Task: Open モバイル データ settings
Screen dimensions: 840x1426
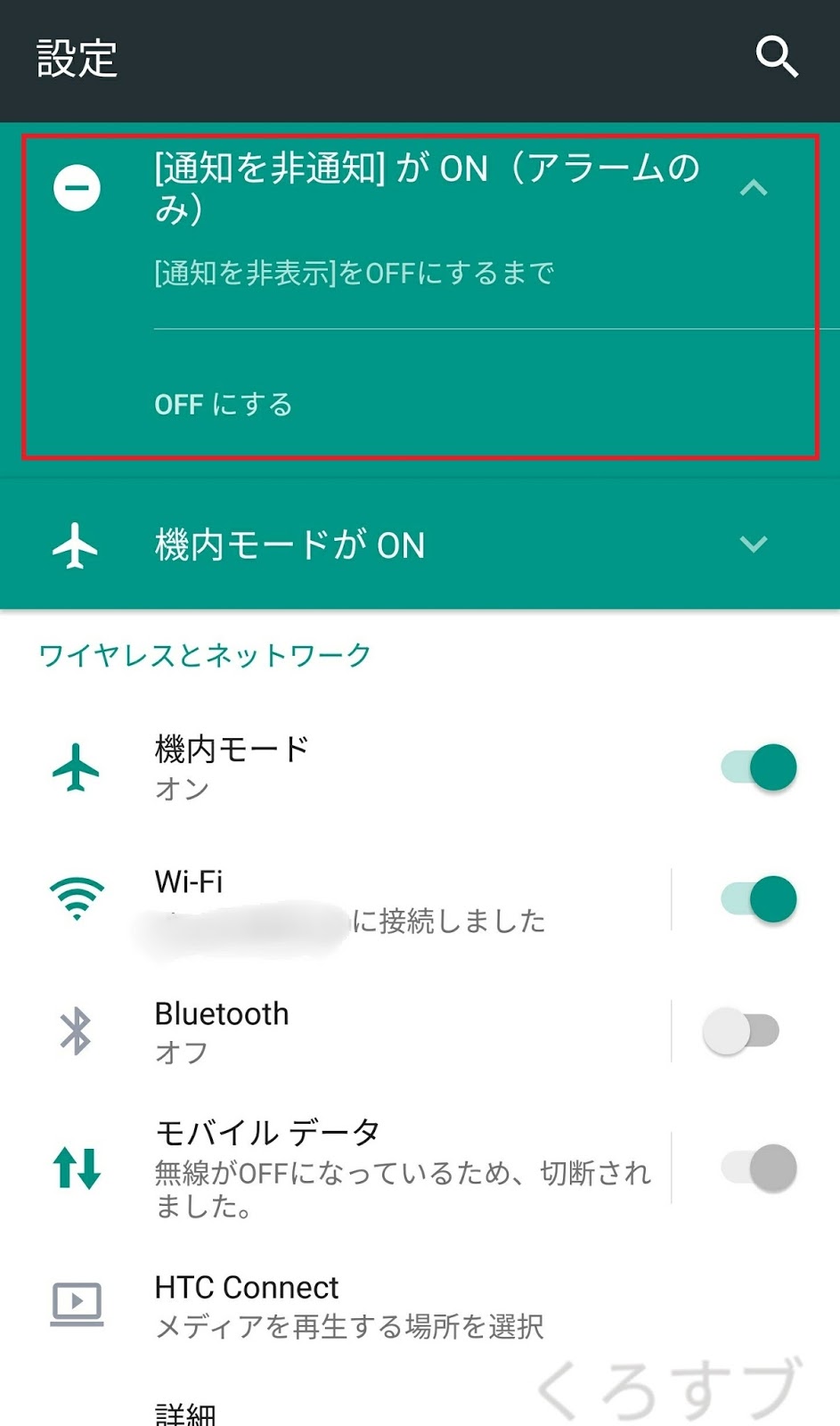Action: coord(356,1168)
